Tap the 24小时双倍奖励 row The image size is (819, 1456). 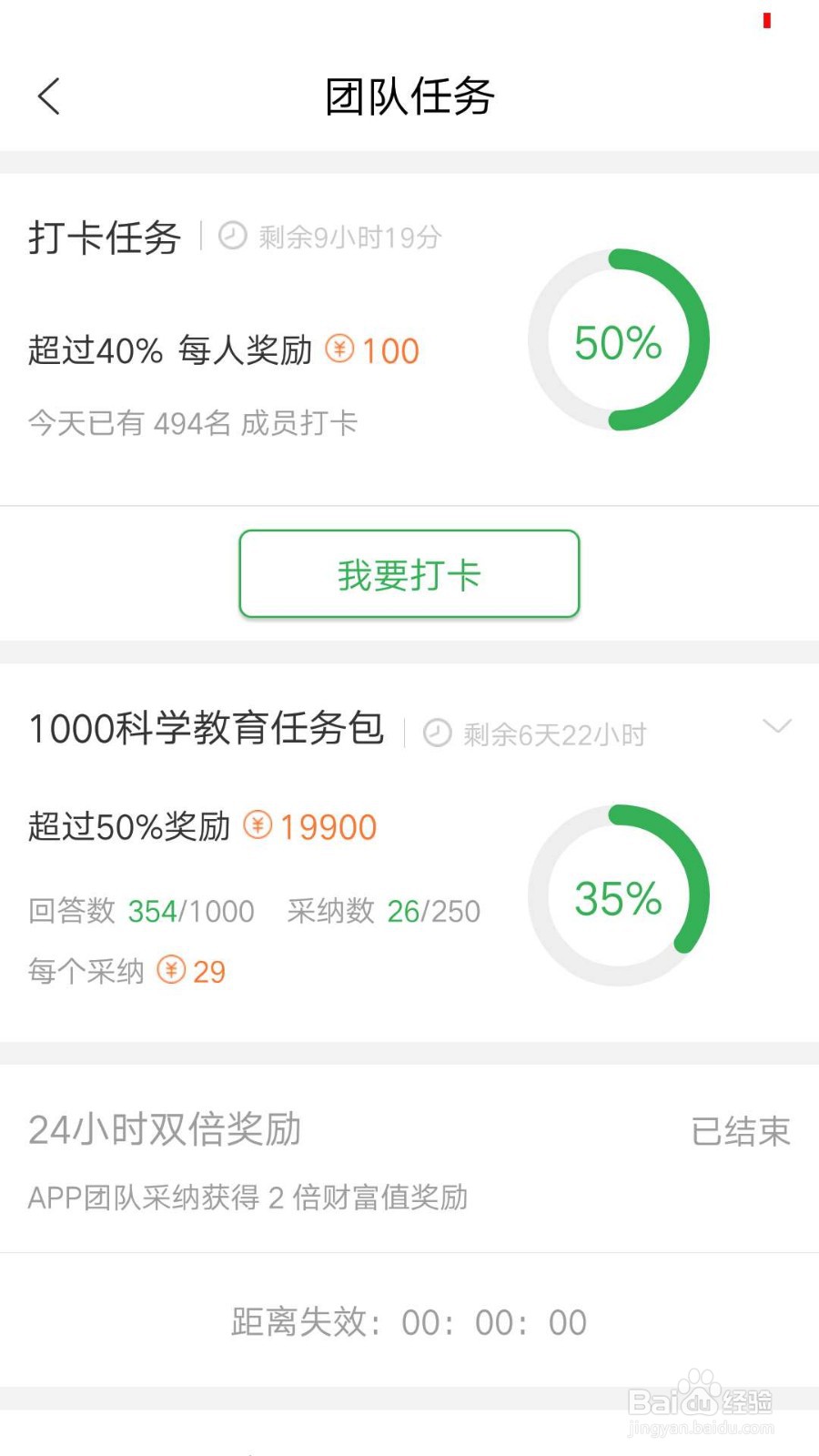pos(166,1130)
